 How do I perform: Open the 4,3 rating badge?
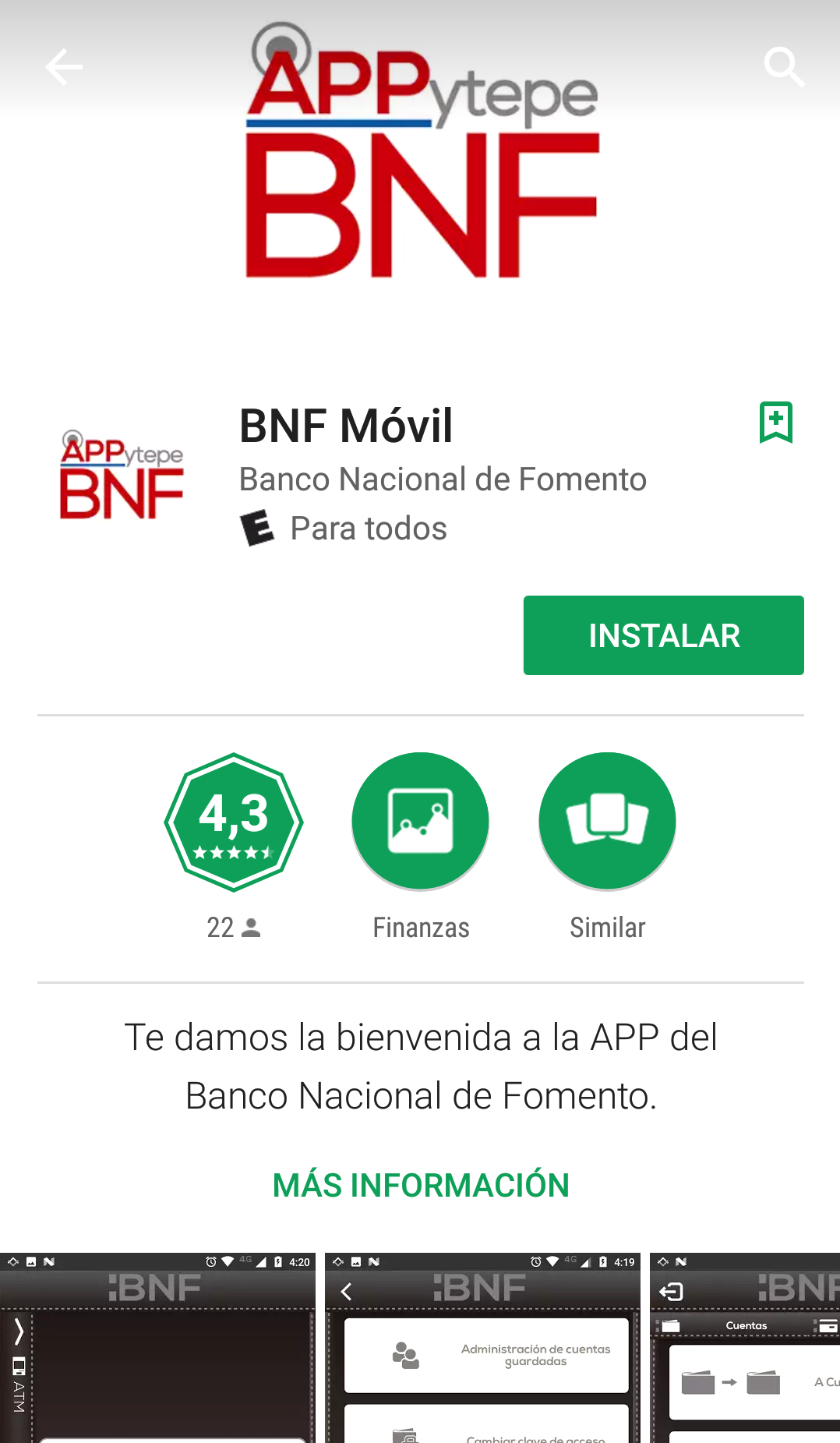[x=234, y=822]
